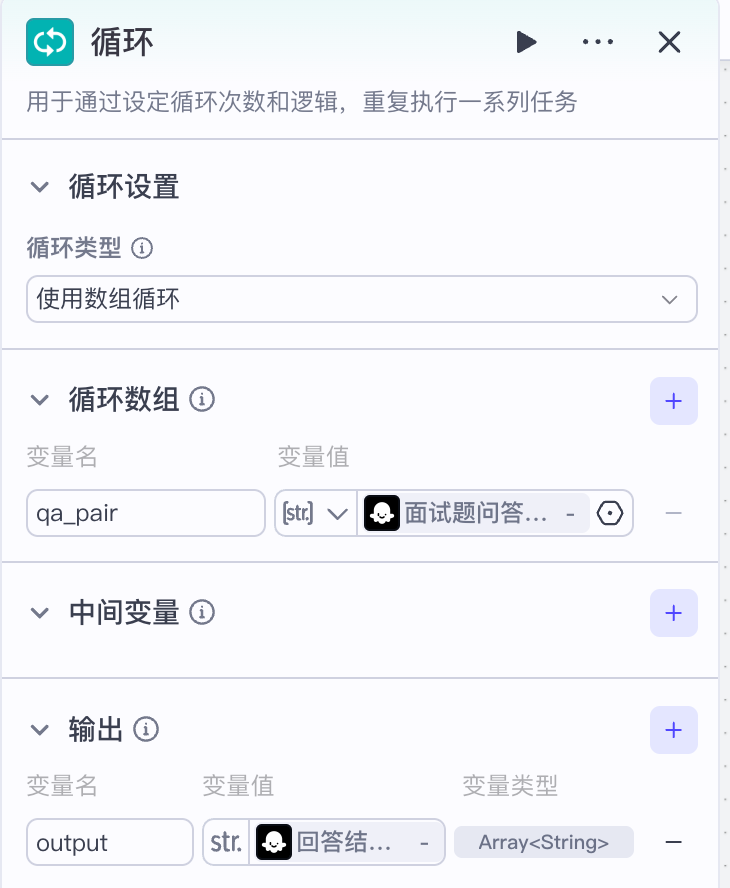Open the hexagon settings icon for qa_pair value

tap(610, 513)
